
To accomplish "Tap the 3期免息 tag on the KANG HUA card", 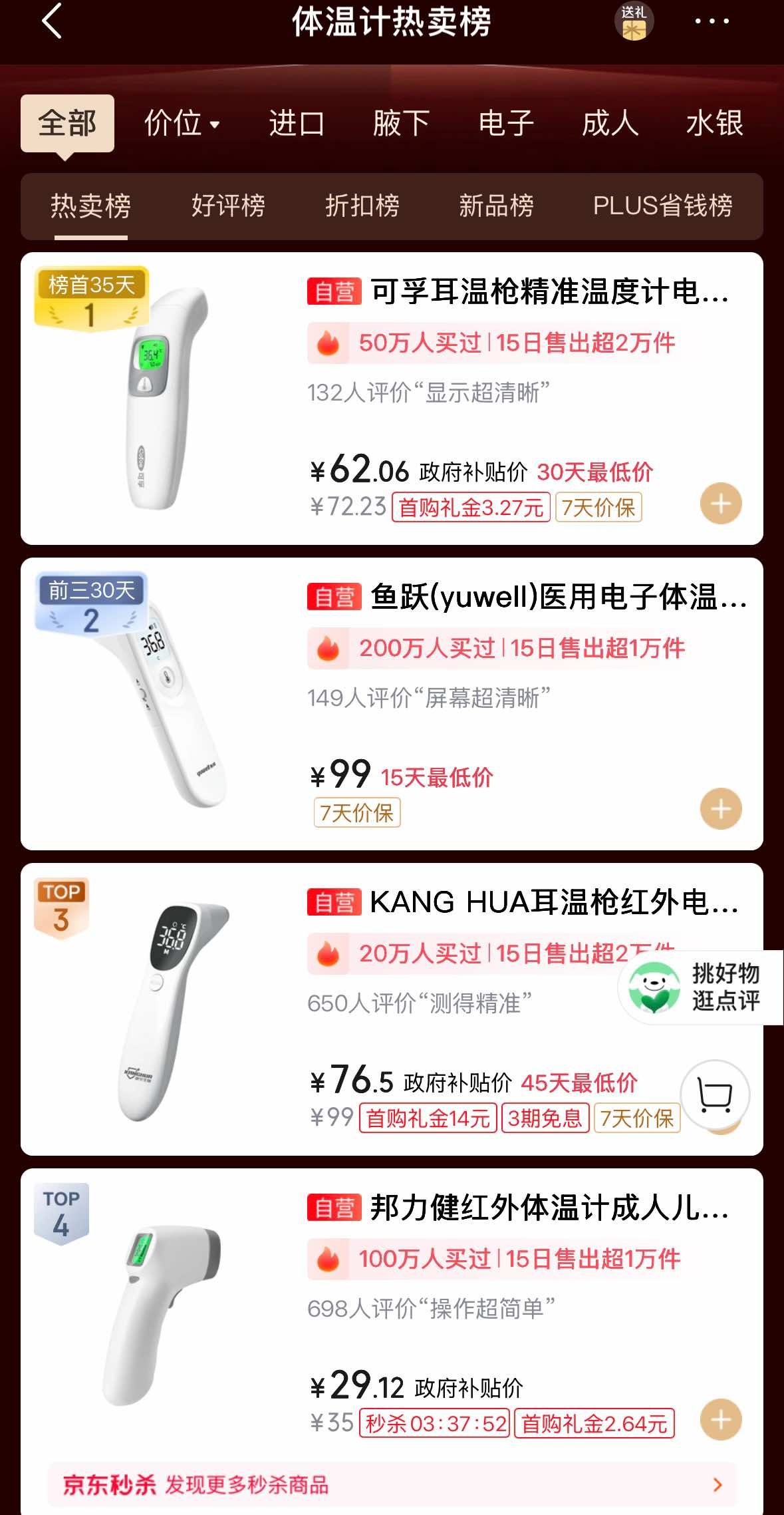I will [545, 1119].
